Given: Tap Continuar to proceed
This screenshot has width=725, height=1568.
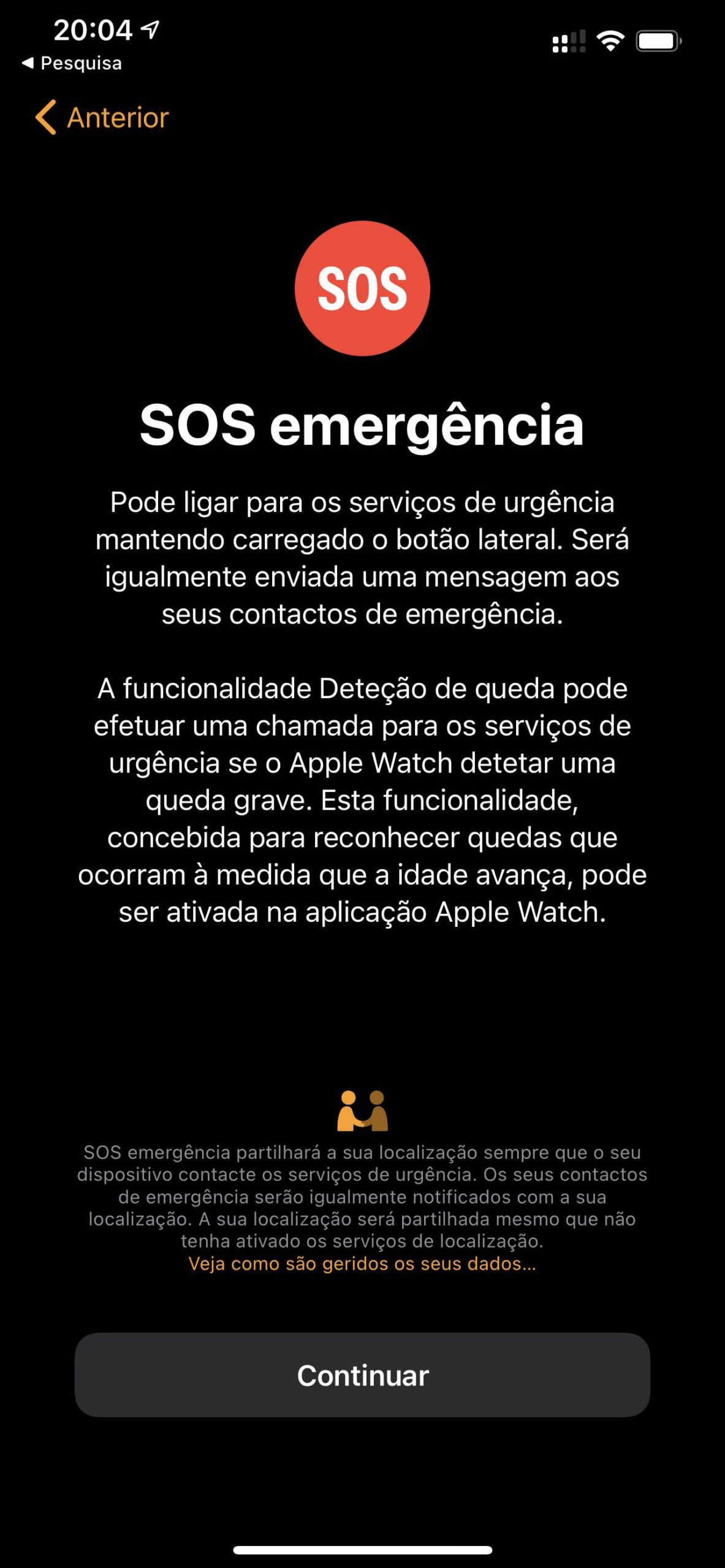Looking at the screenshot, I should click(x=362, y=1375).
